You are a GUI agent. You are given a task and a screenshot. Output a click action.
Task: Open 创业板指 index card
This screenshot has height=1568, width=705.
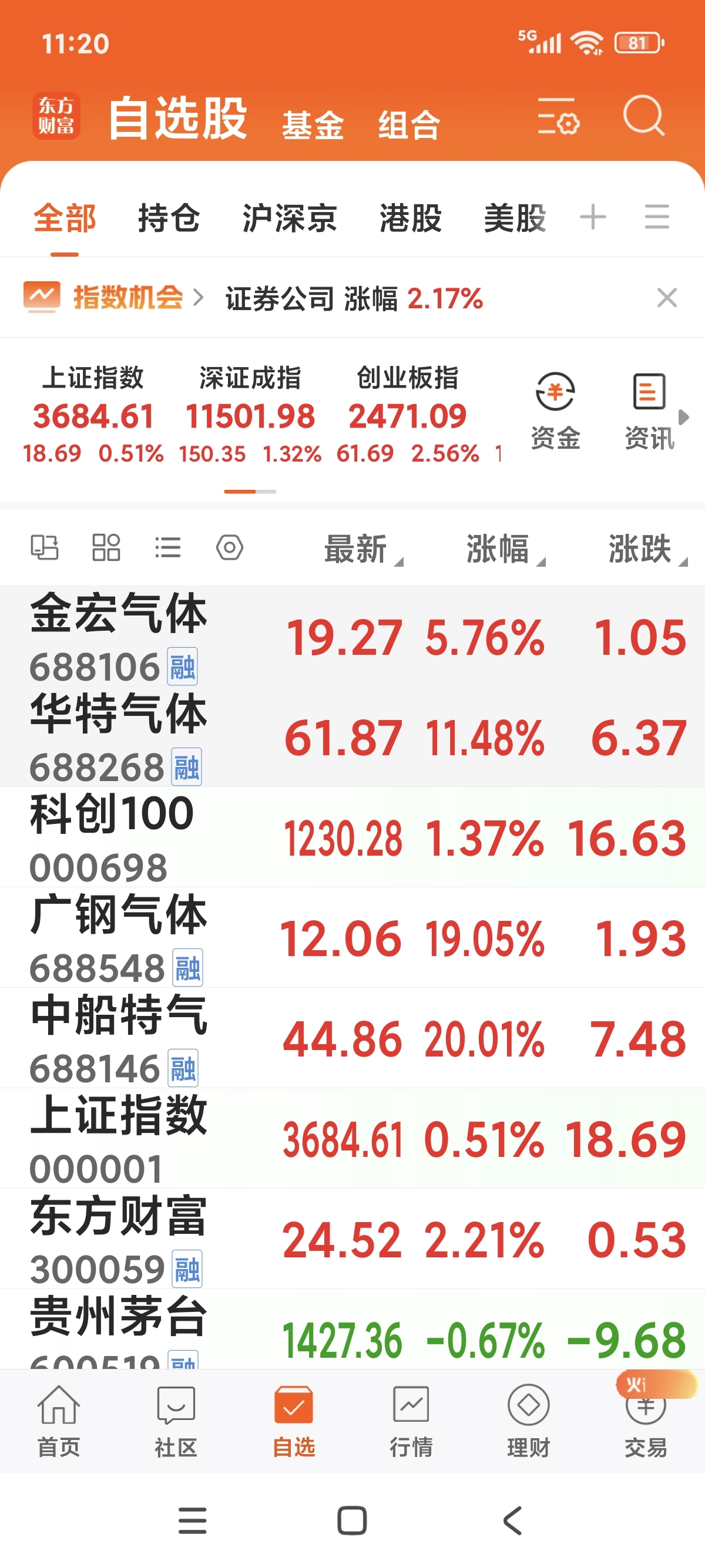point(407,415)
